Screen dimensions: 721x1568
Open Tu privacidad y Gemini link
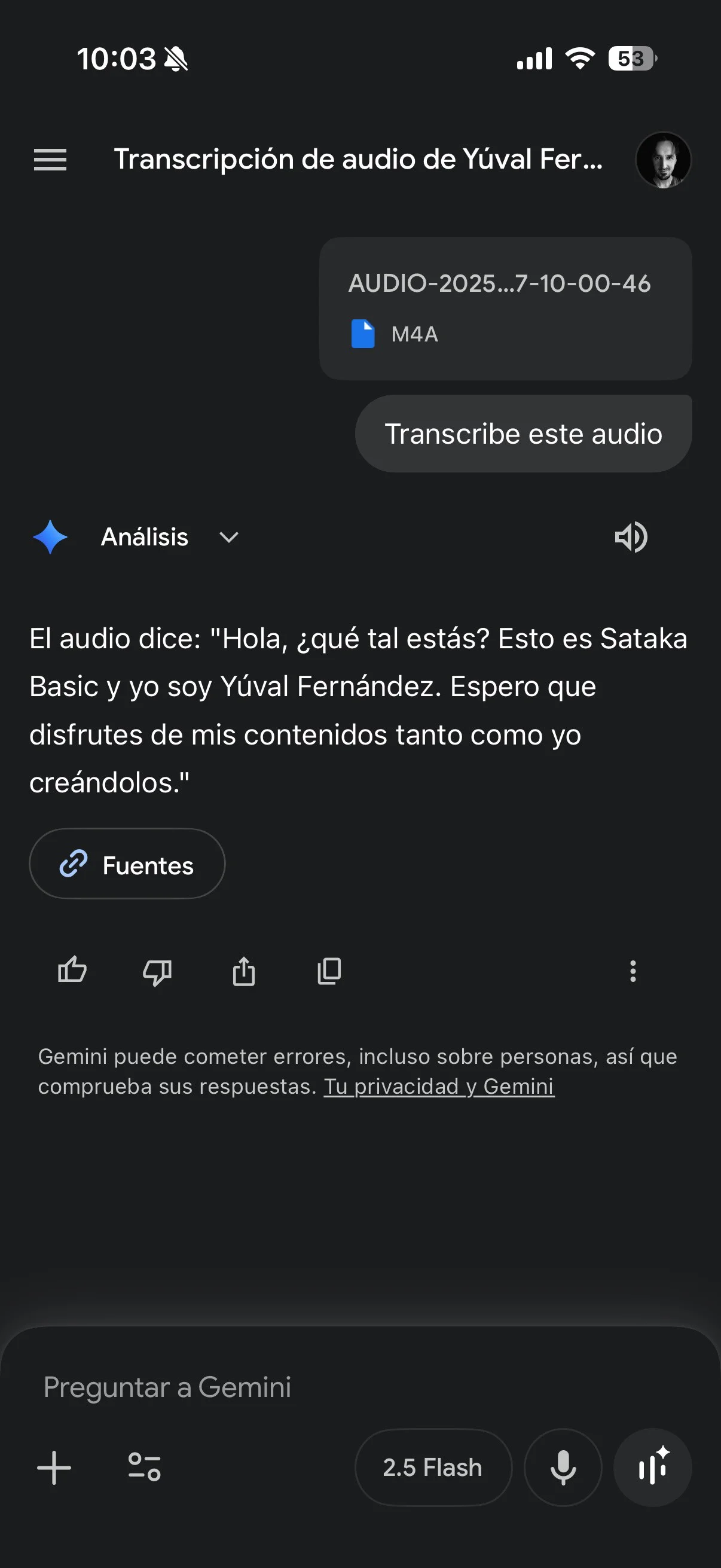click(439, 1087)
